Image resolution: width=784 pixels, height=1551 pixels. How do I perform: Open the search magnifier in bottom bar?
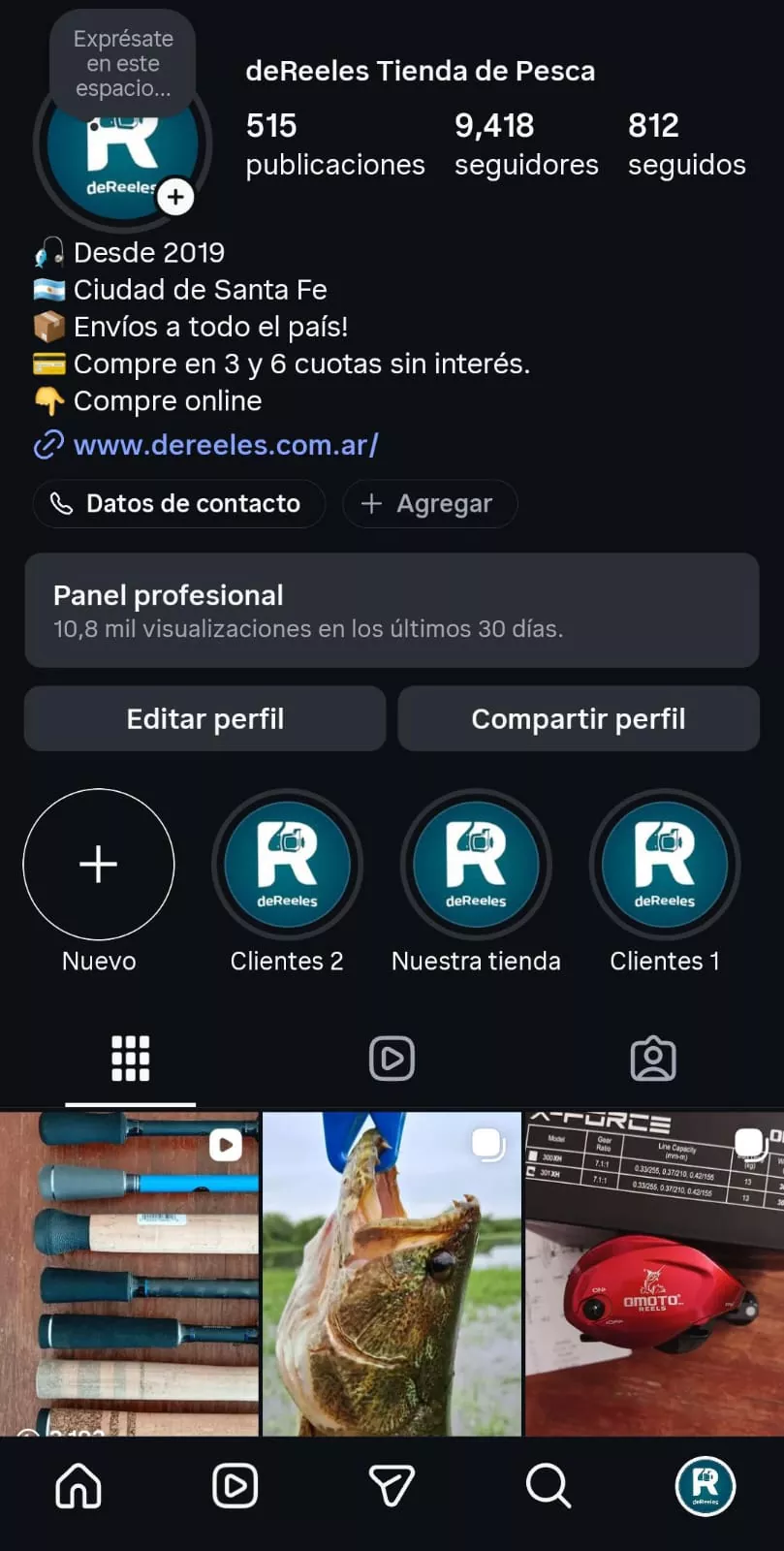[549, 1486]
